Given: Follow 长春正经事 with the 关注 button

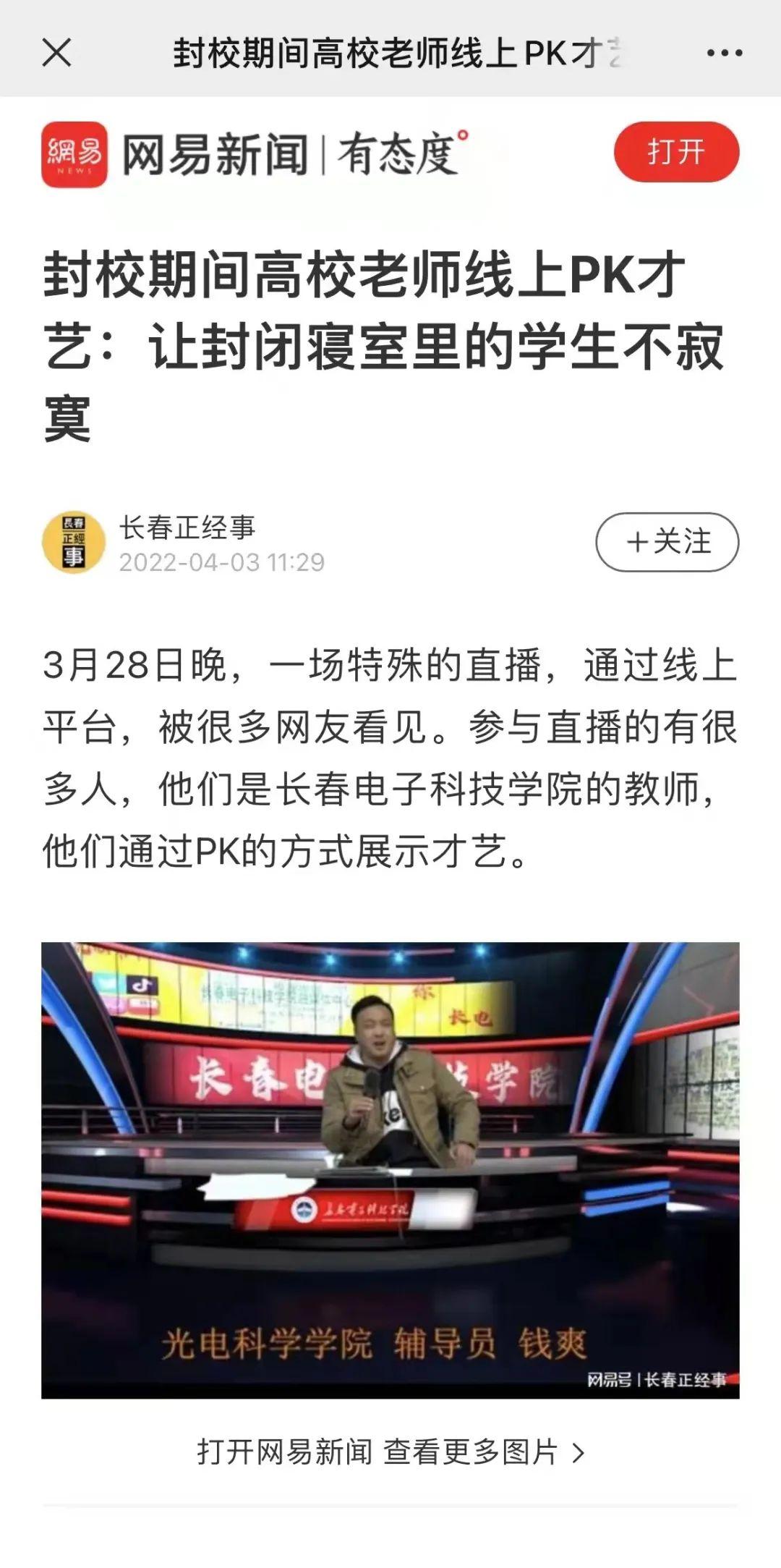Looking at the screenshot, I should pos(667,542).
